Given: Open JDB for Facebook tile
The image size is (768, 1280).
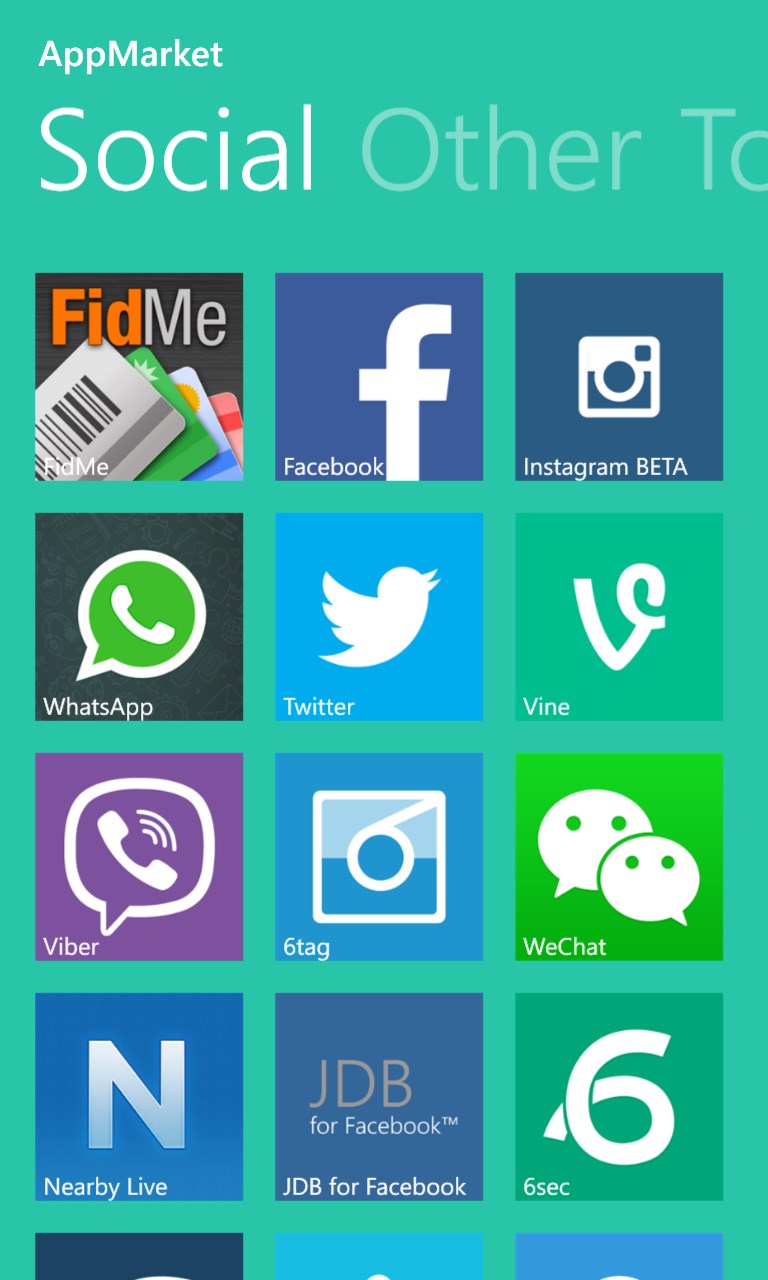Looking at the screenshot, I should pos(379,1097).
